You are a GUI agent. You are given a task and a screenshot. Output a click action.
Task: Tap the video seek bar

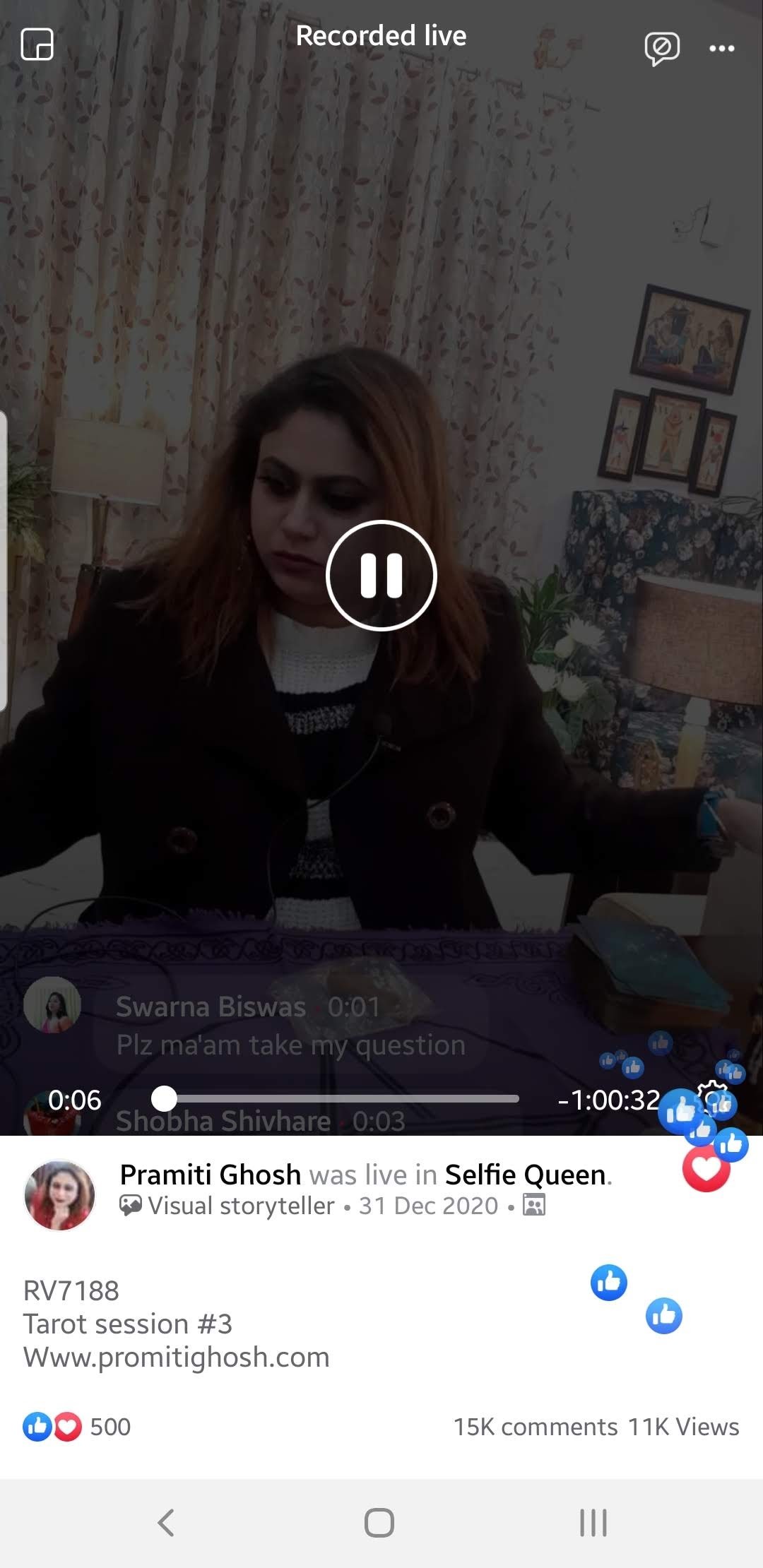pyautogui.click(x=336, y=1098)
